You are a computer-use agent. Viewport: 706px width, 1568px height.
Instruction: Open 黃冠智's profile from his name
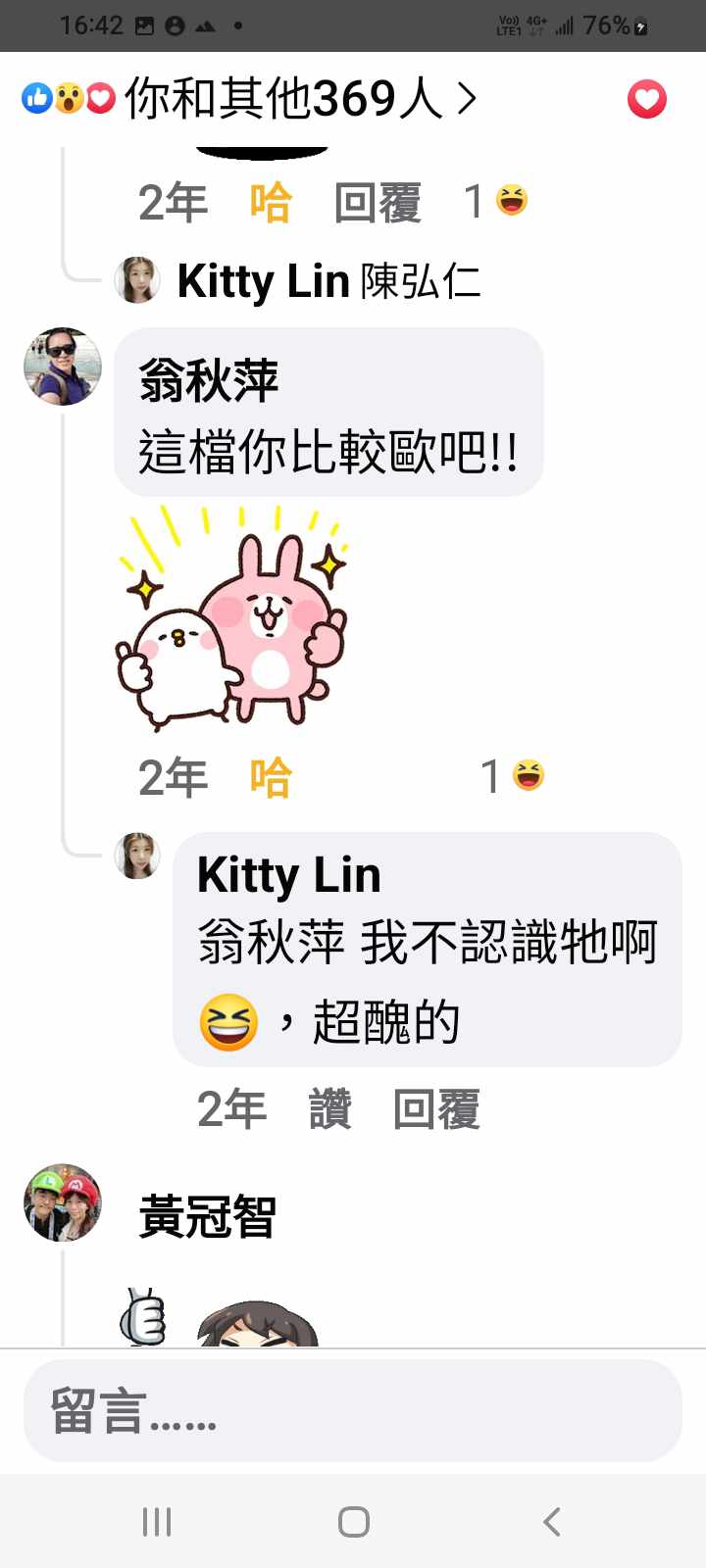pyautogui.click(x=207, y=1217)
